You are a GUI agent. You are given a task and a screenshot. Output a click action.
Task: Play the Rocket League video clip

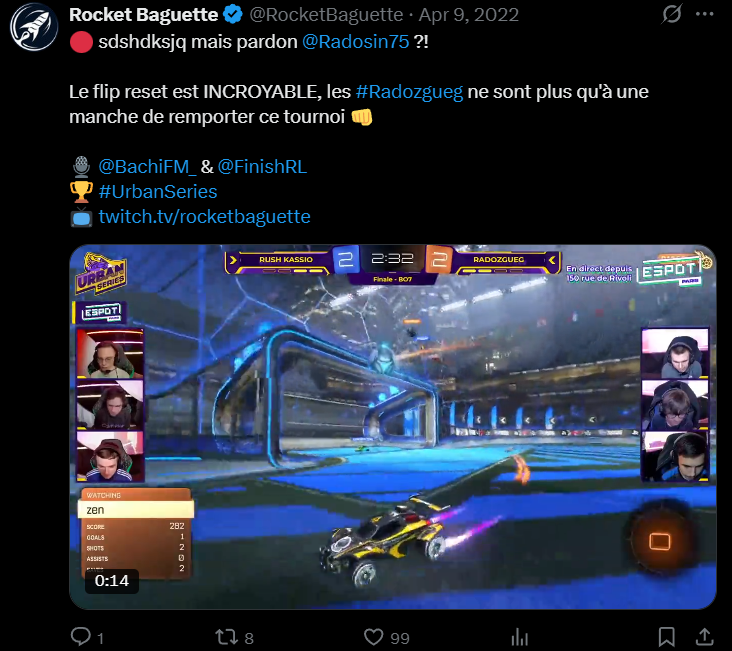click(392, 427)
